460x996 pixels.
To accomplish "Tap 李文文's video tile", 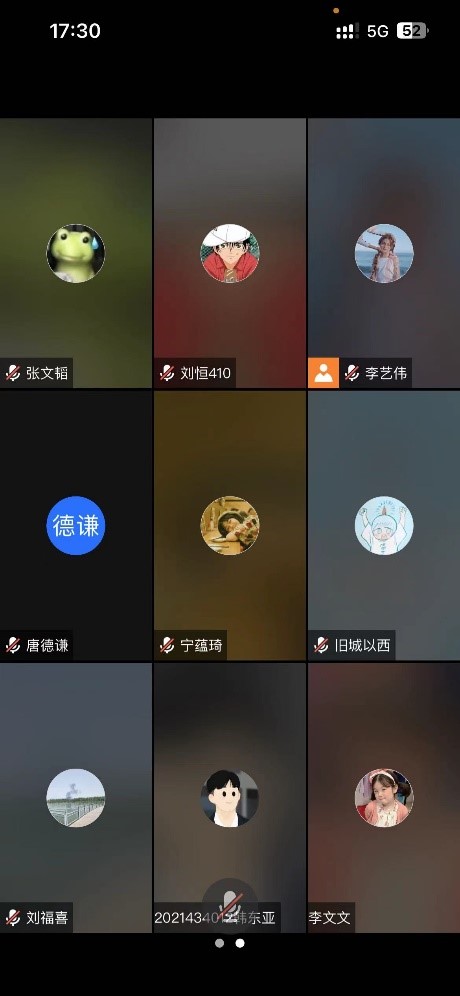I will click(384, 798).
